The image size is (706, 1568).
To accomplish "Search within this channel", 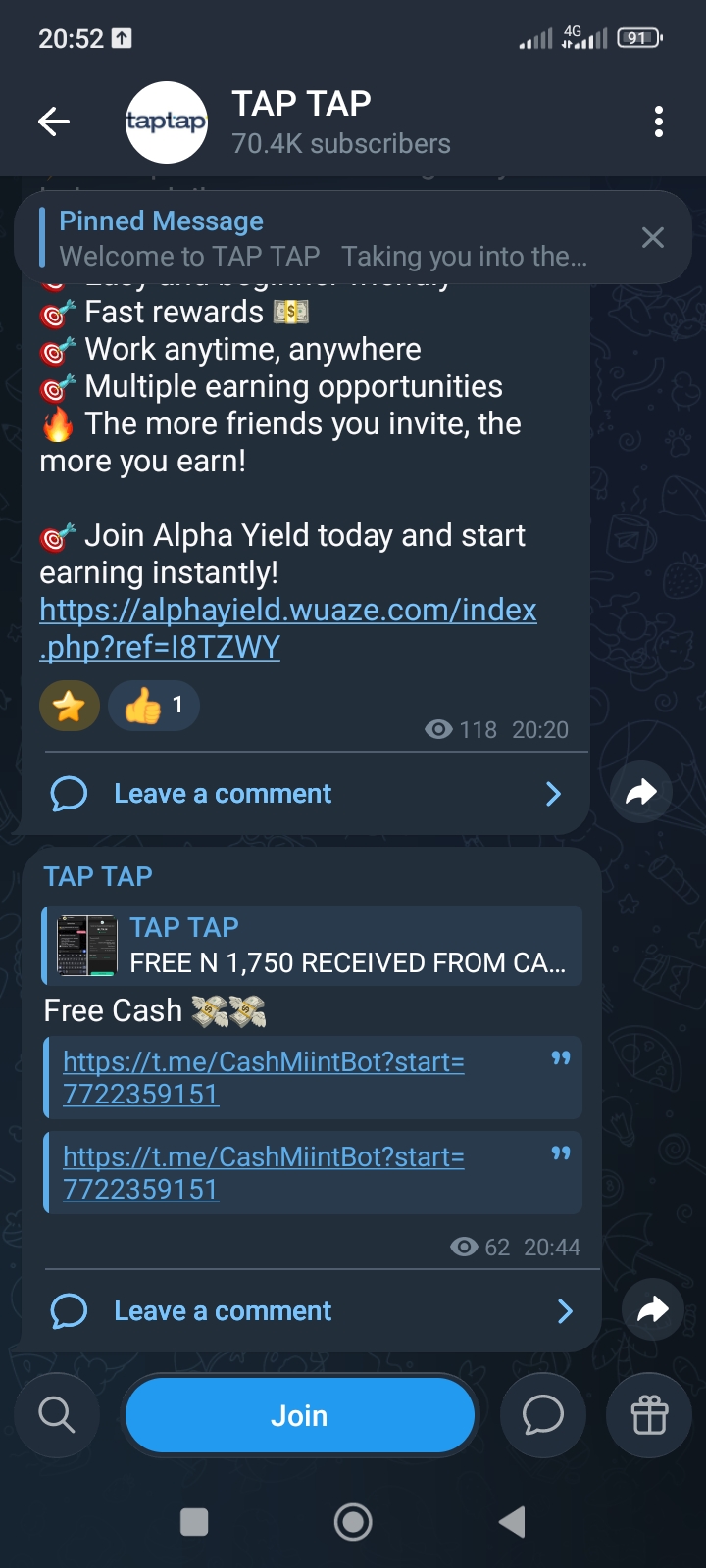I will pyautogui.click(x=56, y=1415).
